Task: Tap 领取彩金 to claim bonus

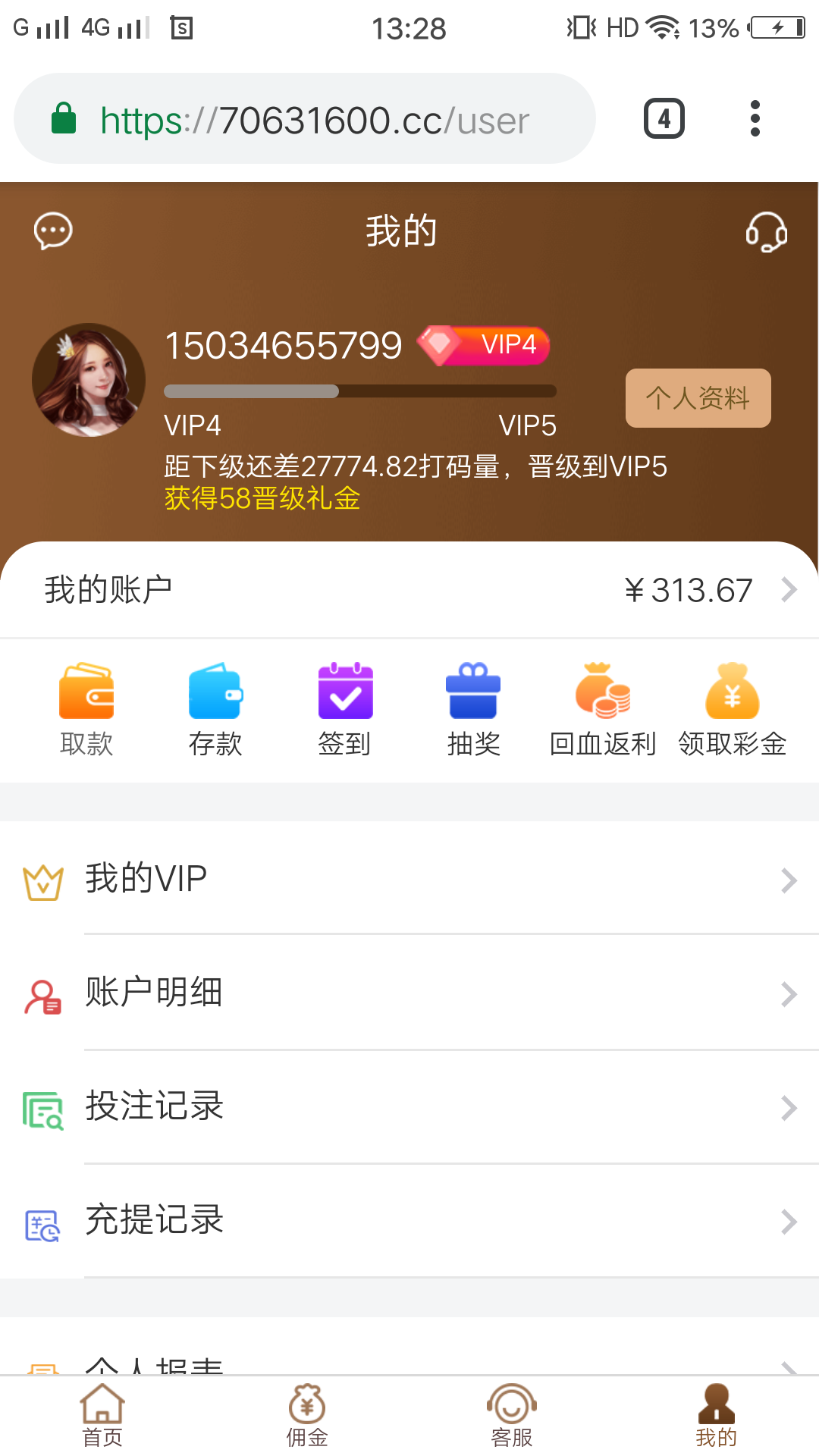Action: point(732,709)
